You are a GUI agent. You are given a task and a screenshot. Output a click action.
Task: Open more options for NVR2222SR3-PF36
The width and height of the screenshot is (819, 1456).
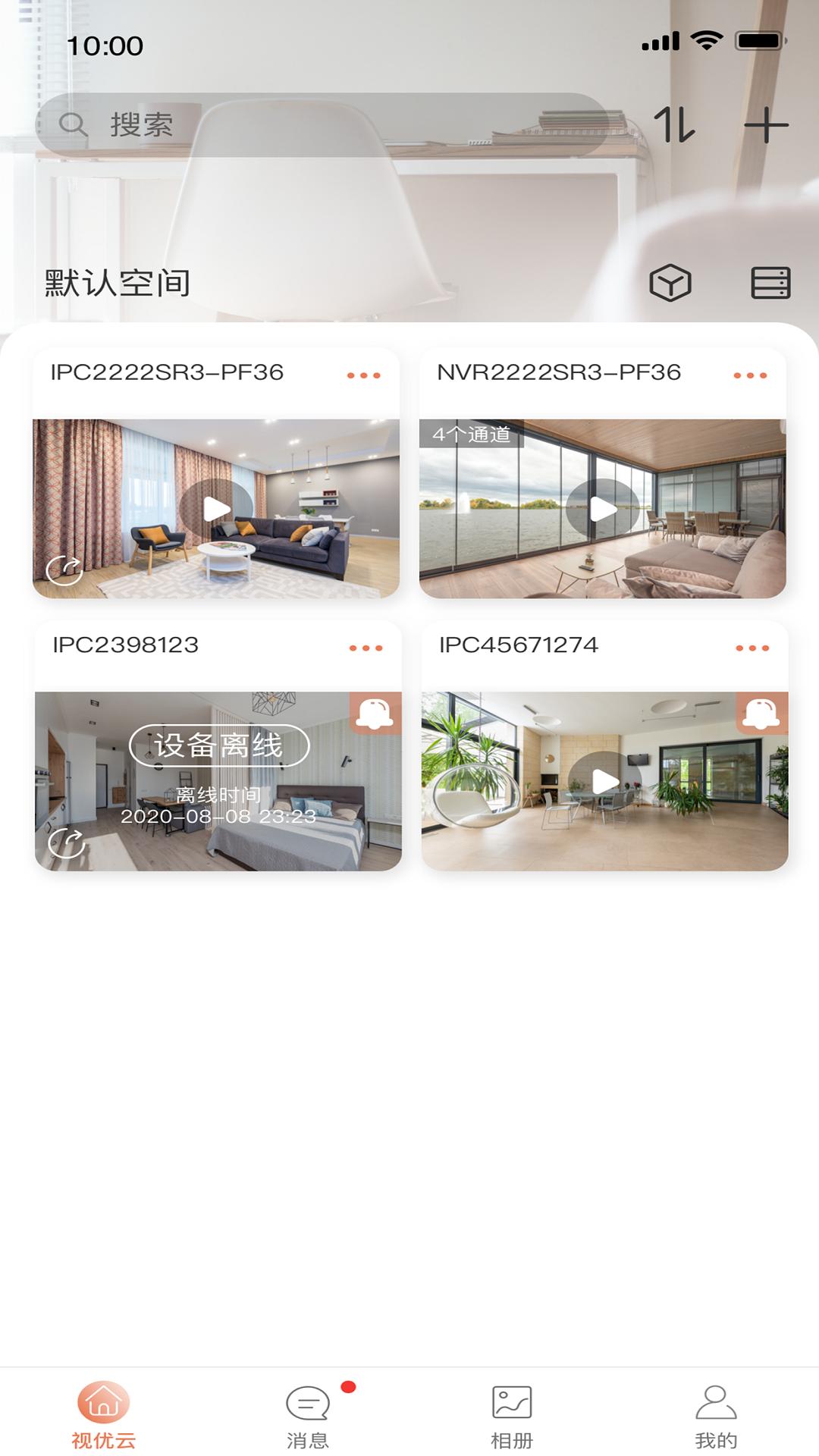[751, 375]
